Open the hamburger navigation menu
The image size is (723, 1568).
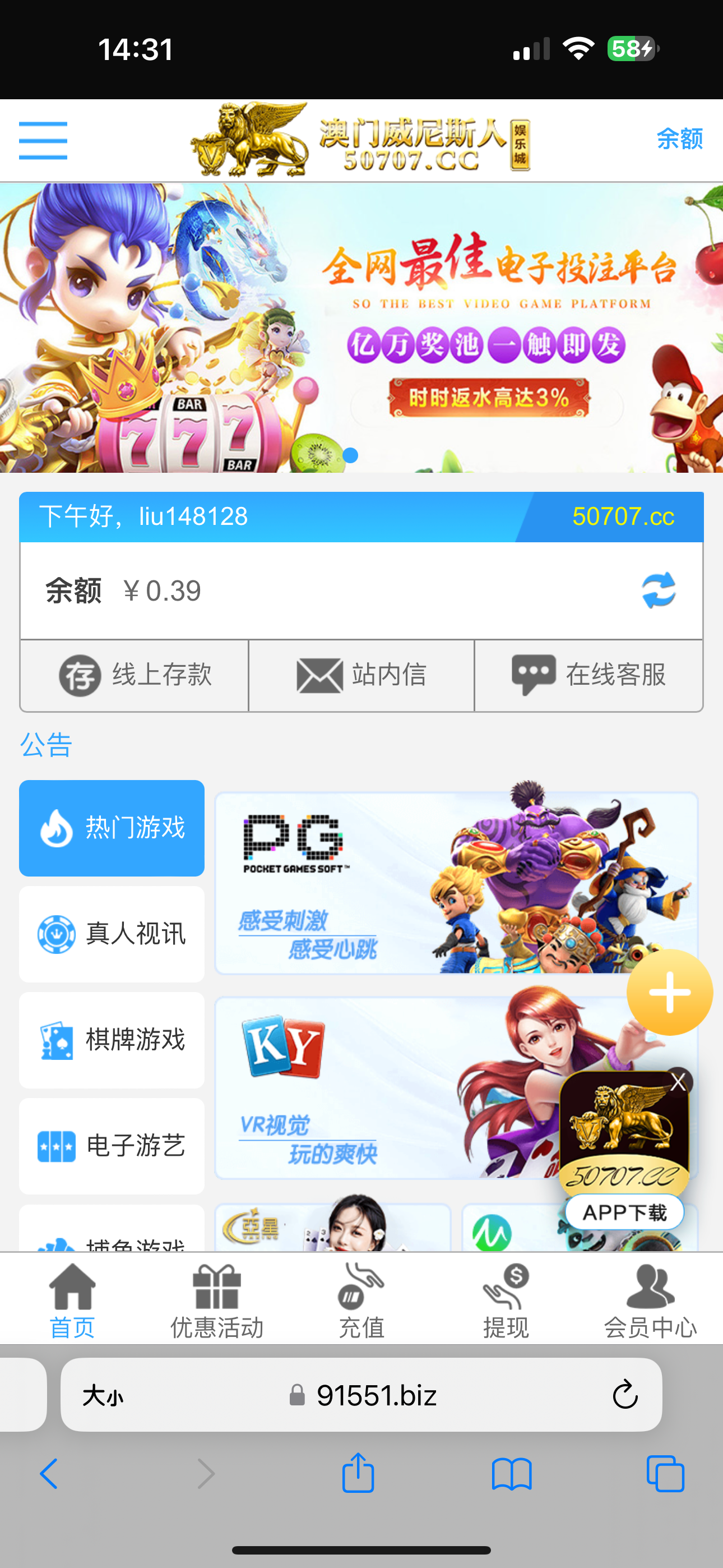click(43, 140)
